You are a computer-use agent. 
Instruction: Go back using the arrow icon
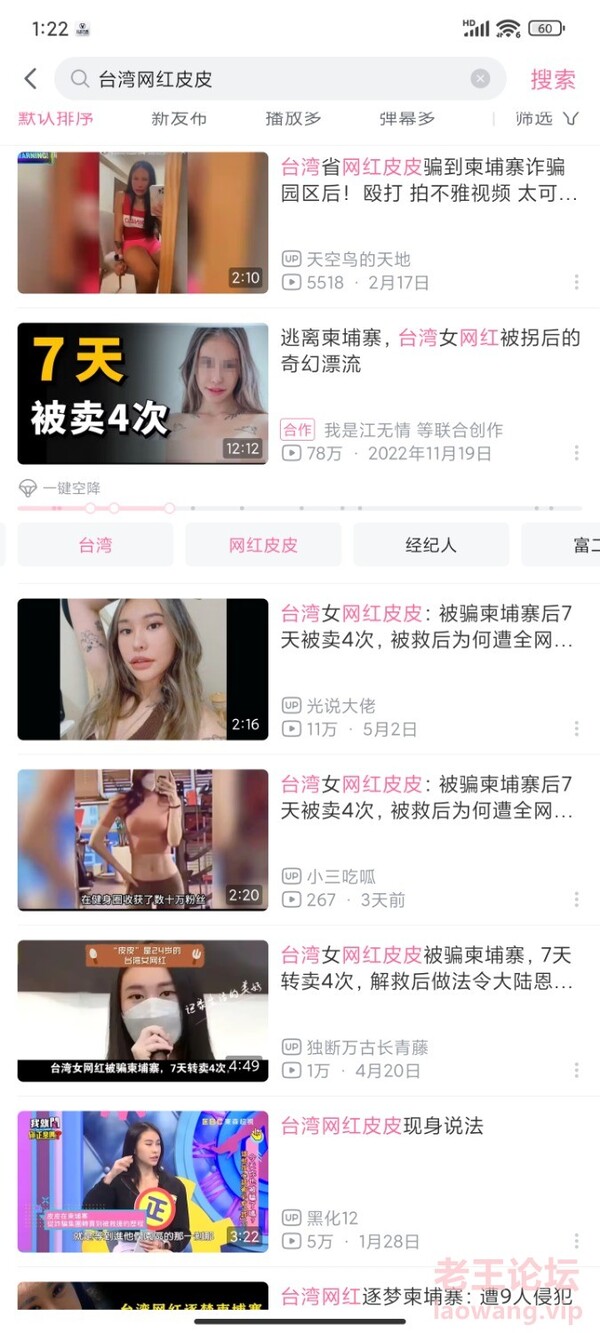(x=31, y=79)
